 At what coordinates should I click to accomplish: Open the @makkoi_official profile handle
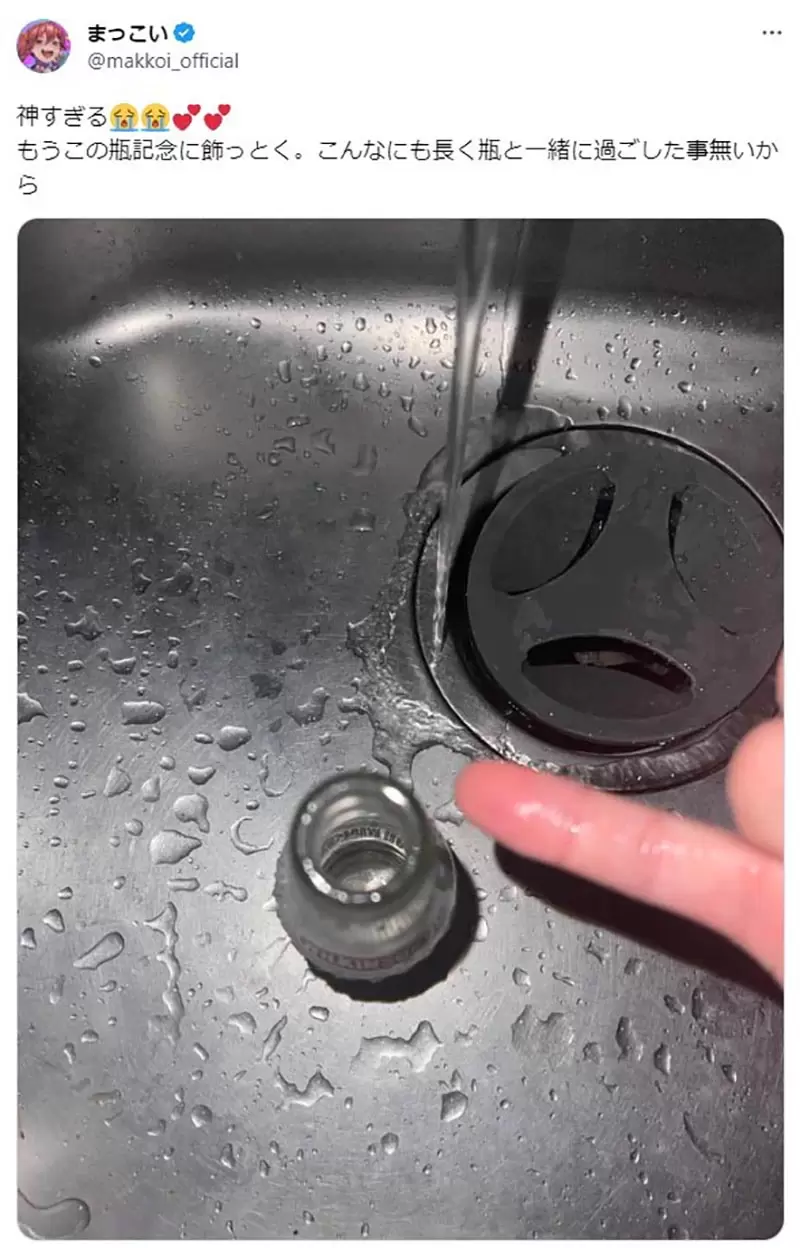click(x=163, y=61)
